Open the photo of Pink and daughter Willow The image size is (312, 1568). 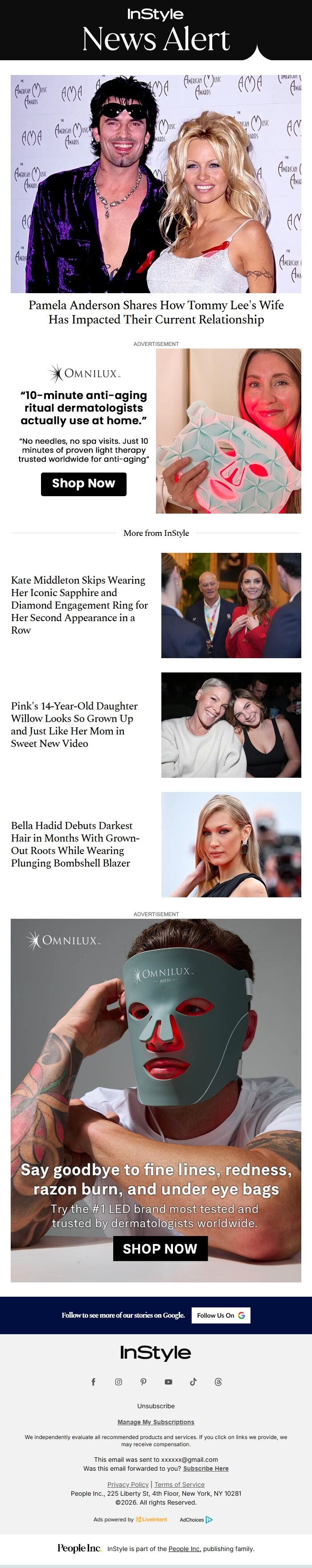tap(230, 724)
